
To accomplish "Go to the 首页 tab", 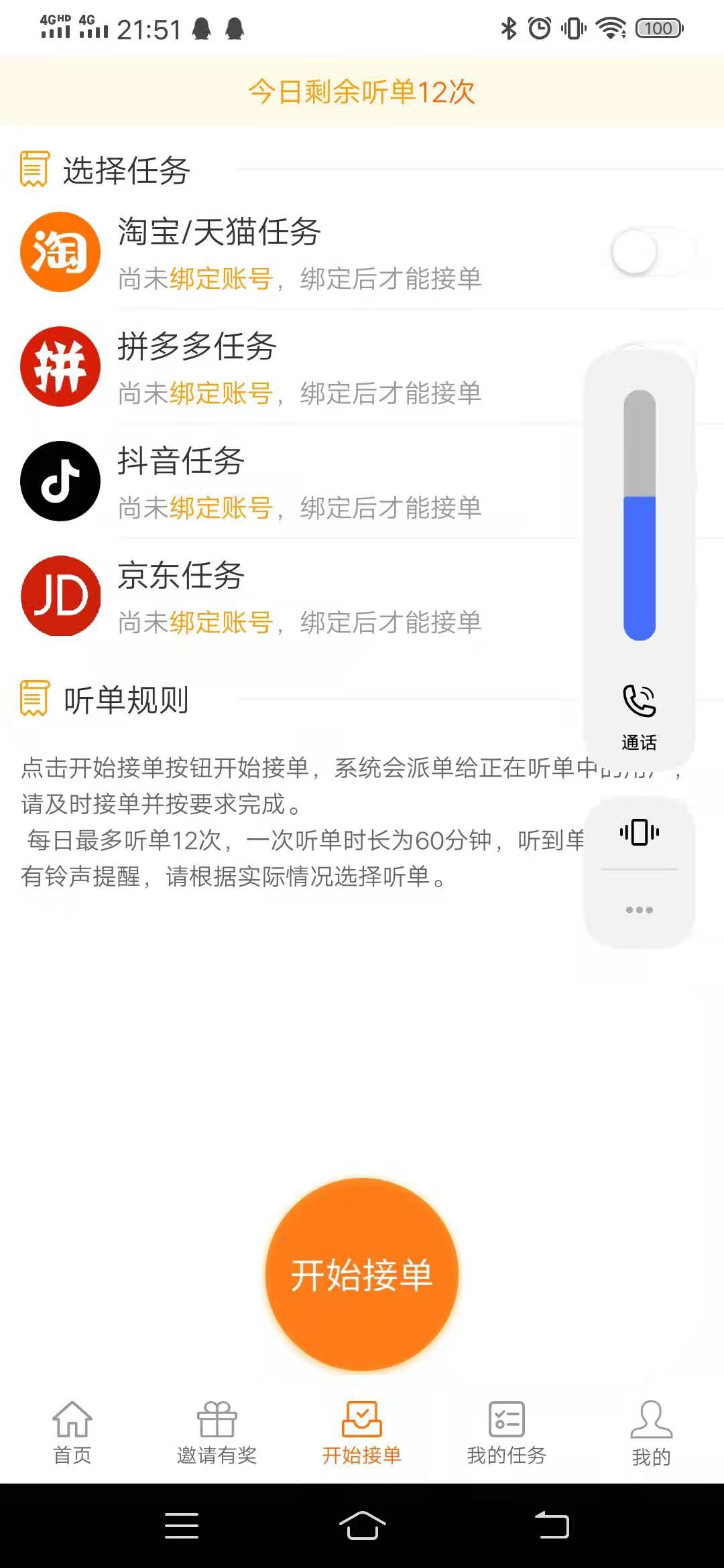I will coord(72,1433).
